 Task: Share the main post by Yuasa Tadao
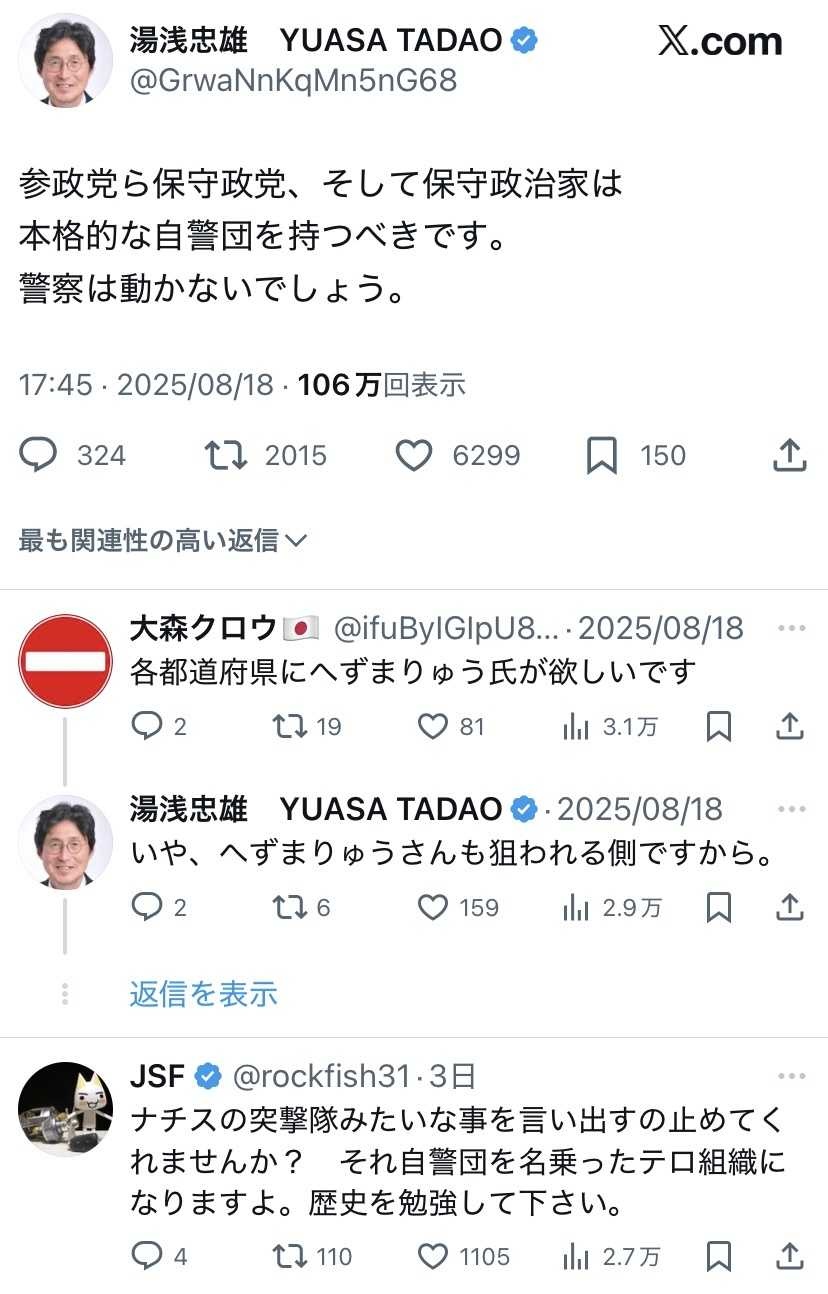790,456
